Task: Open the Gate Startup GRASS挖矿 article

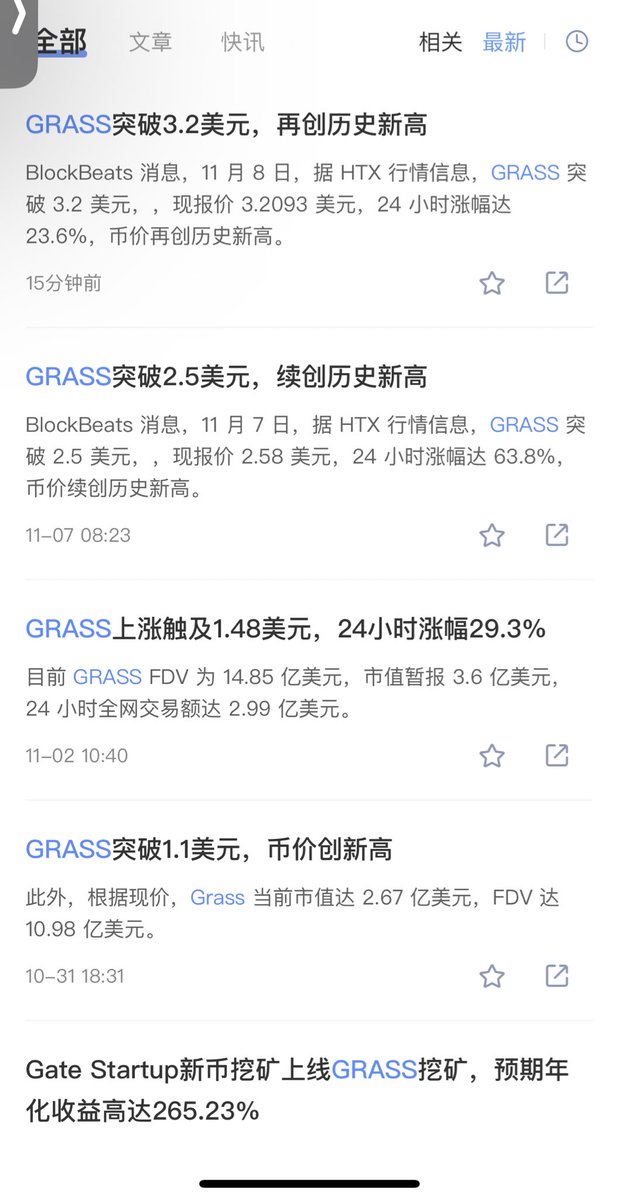Action: coord(297,1090)
